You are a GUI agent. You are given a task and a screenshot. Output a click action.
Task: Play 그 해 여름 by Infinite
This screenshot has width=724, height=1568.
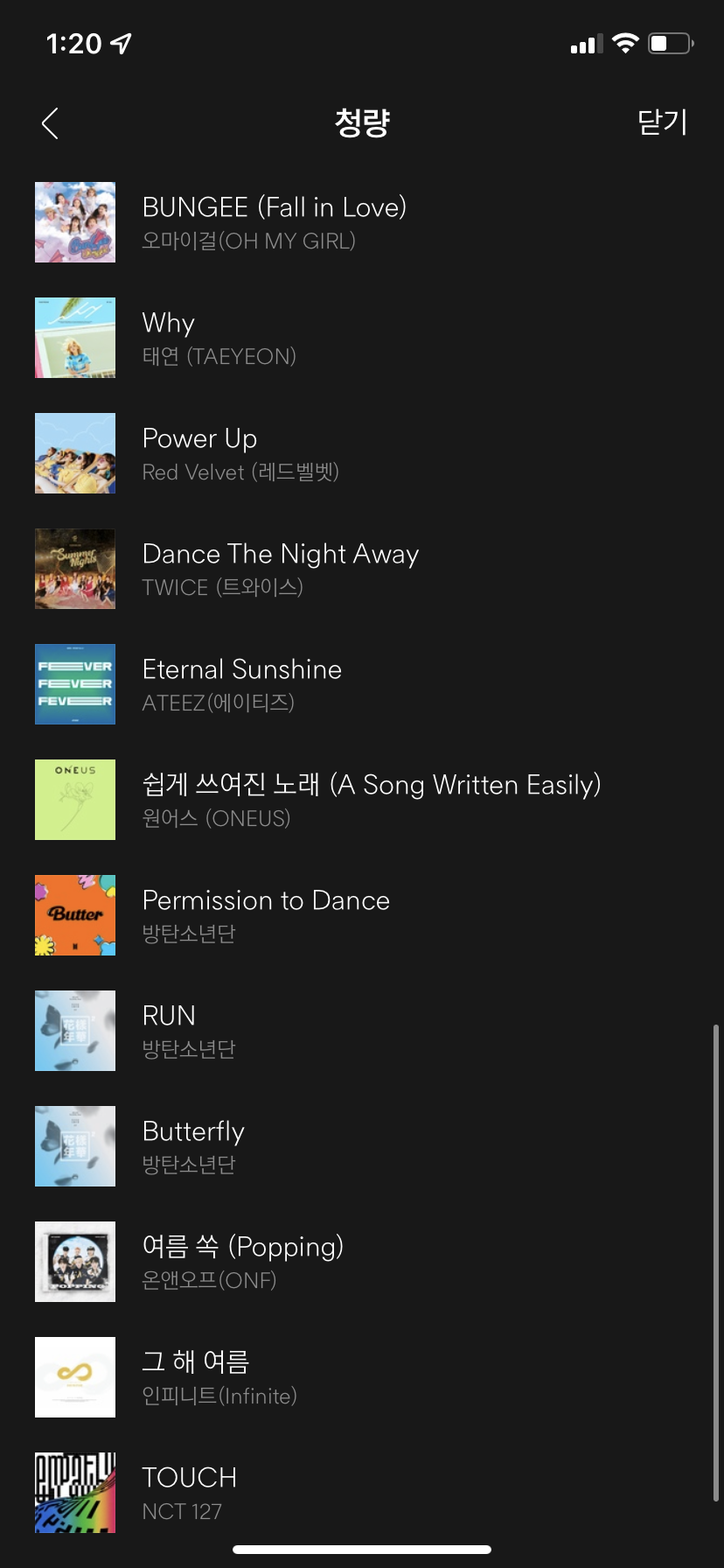click(219, 1377)
